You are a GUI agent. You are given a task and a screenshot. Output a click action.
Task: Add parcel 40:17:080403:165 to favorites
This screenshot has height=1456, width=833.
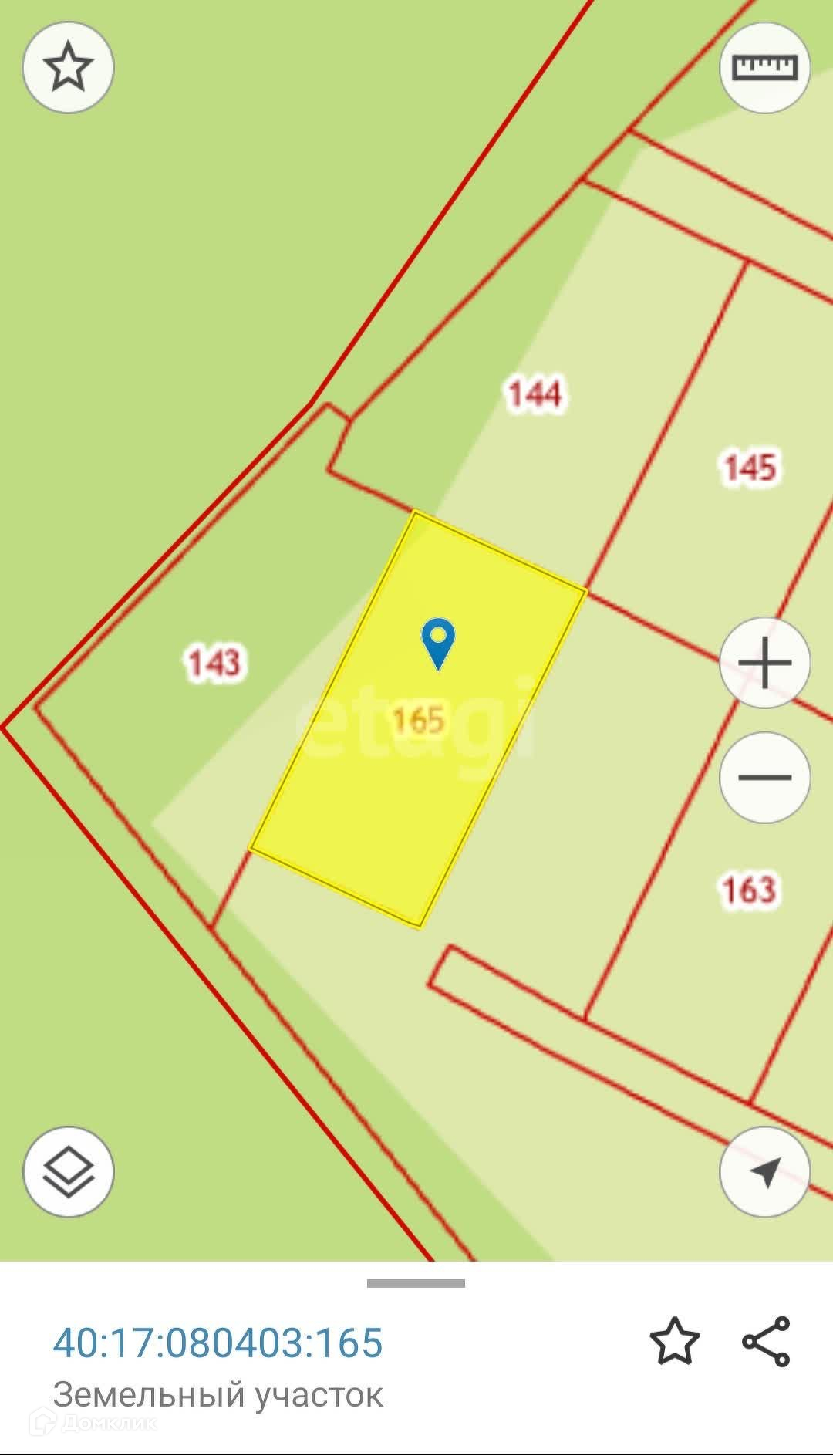674,1342
